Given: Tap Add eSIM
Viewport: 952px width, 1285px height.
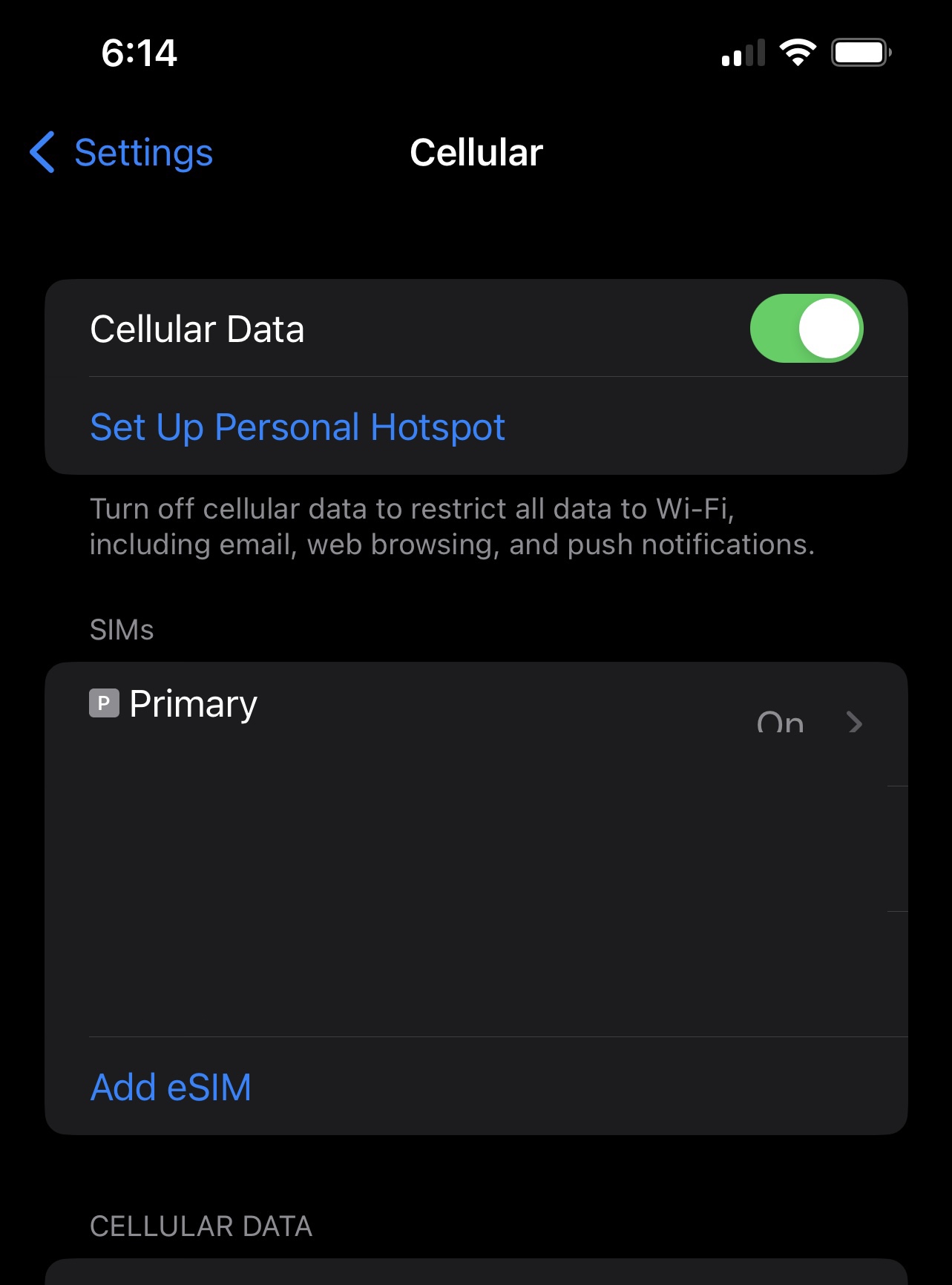Looking at the screenshot, I should [171, 1087].
